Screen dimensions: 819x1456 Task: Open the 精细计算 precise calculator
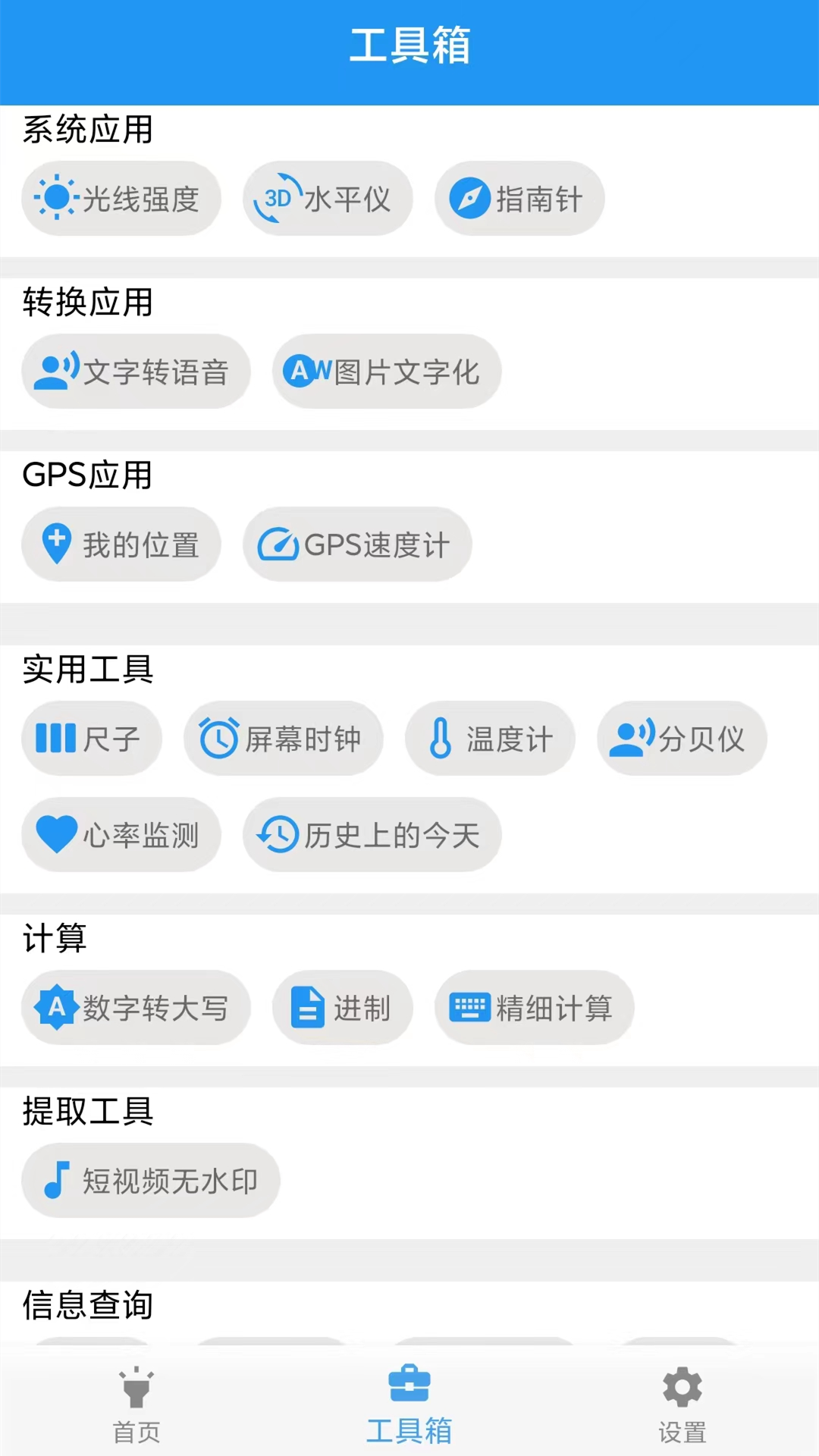(x=534, y=1008)
